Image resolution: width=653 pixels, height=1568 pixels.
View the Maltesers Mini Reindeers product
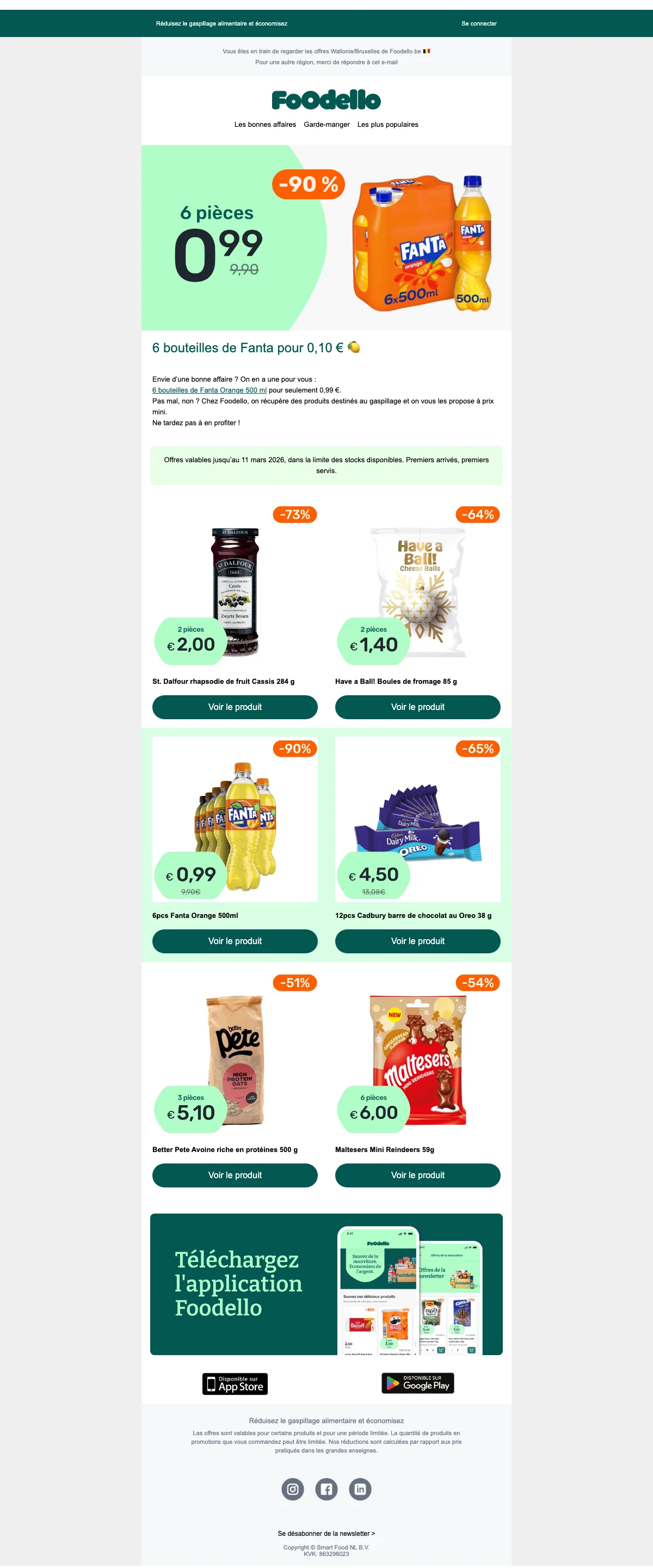[x=417, y=1175]
